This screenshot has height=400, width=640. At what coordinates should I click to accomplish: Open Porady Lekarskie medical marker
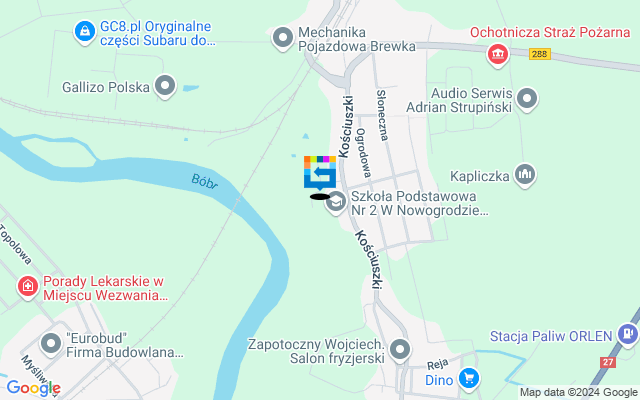[x=27, y=286]
